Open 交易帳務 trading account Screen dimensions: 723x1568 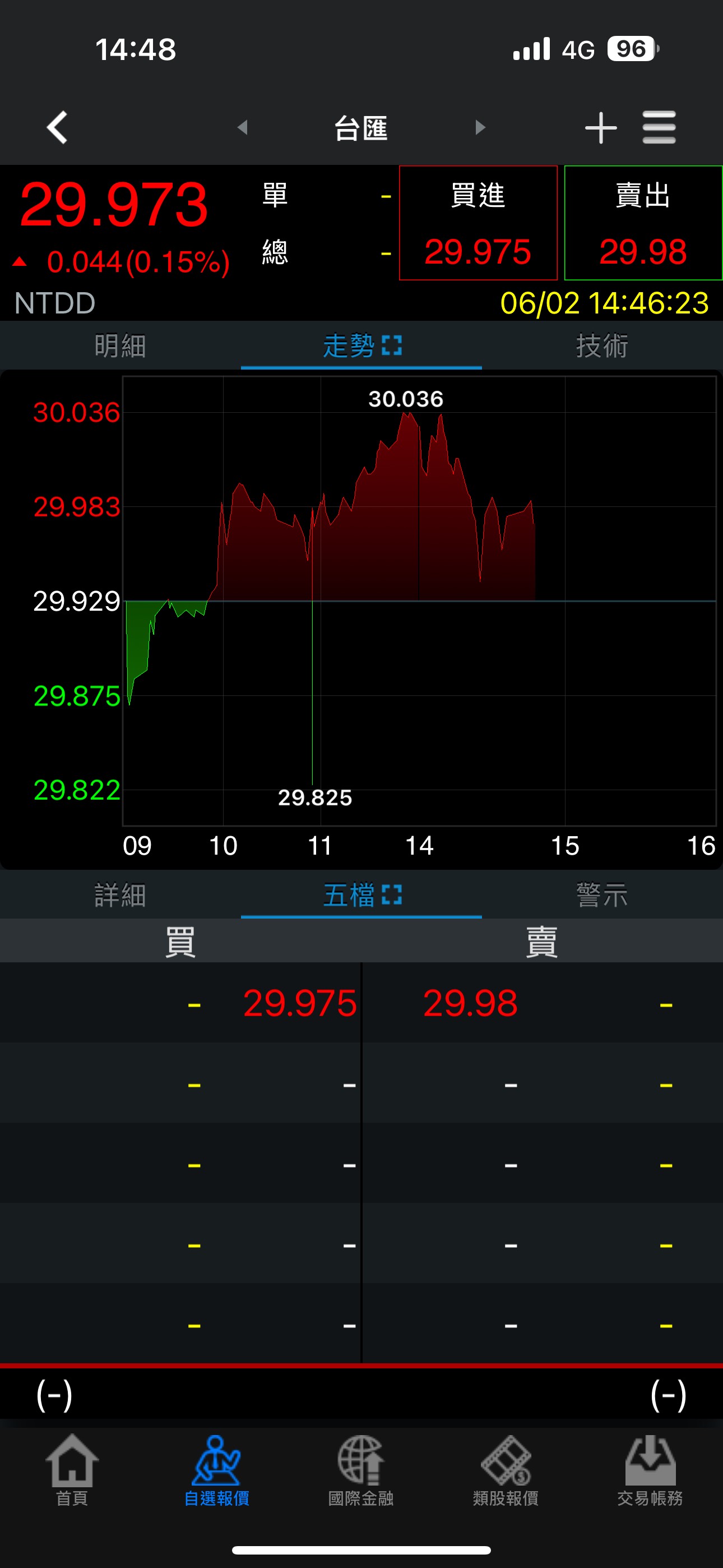(650, 1470)
